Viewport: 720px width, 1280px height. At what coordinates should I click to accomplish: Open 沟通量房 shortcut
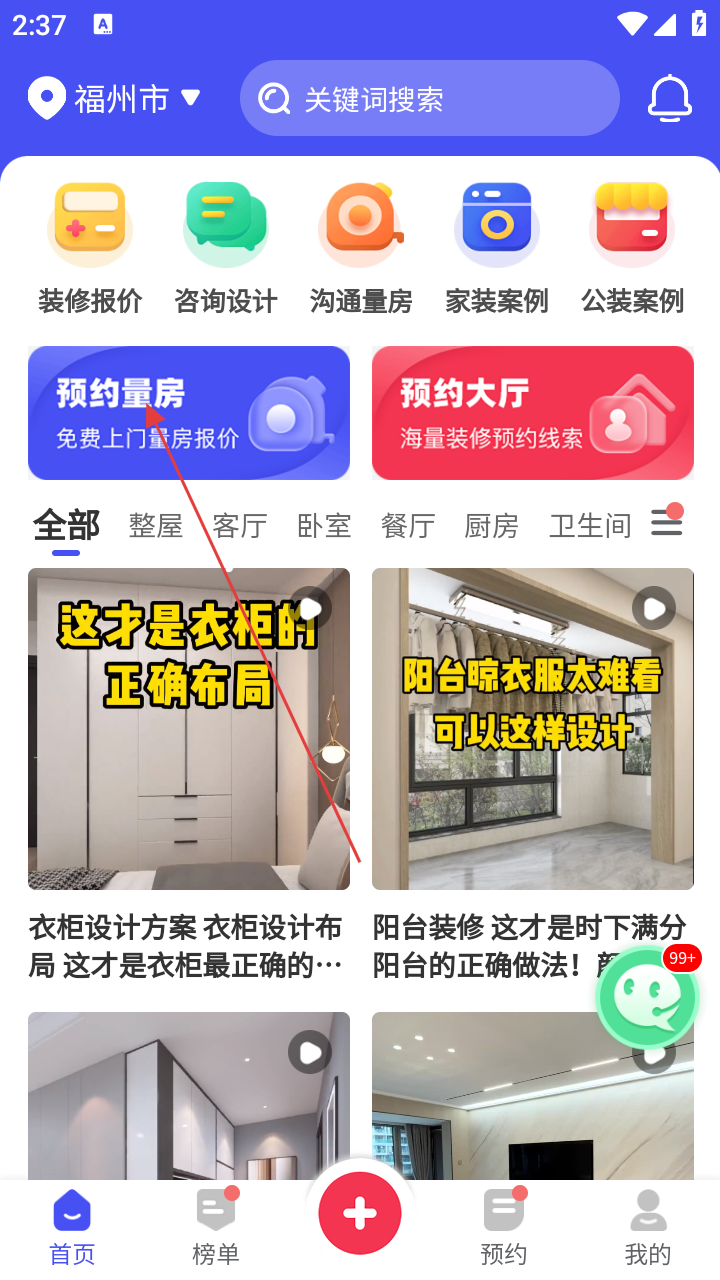point(361,247)
